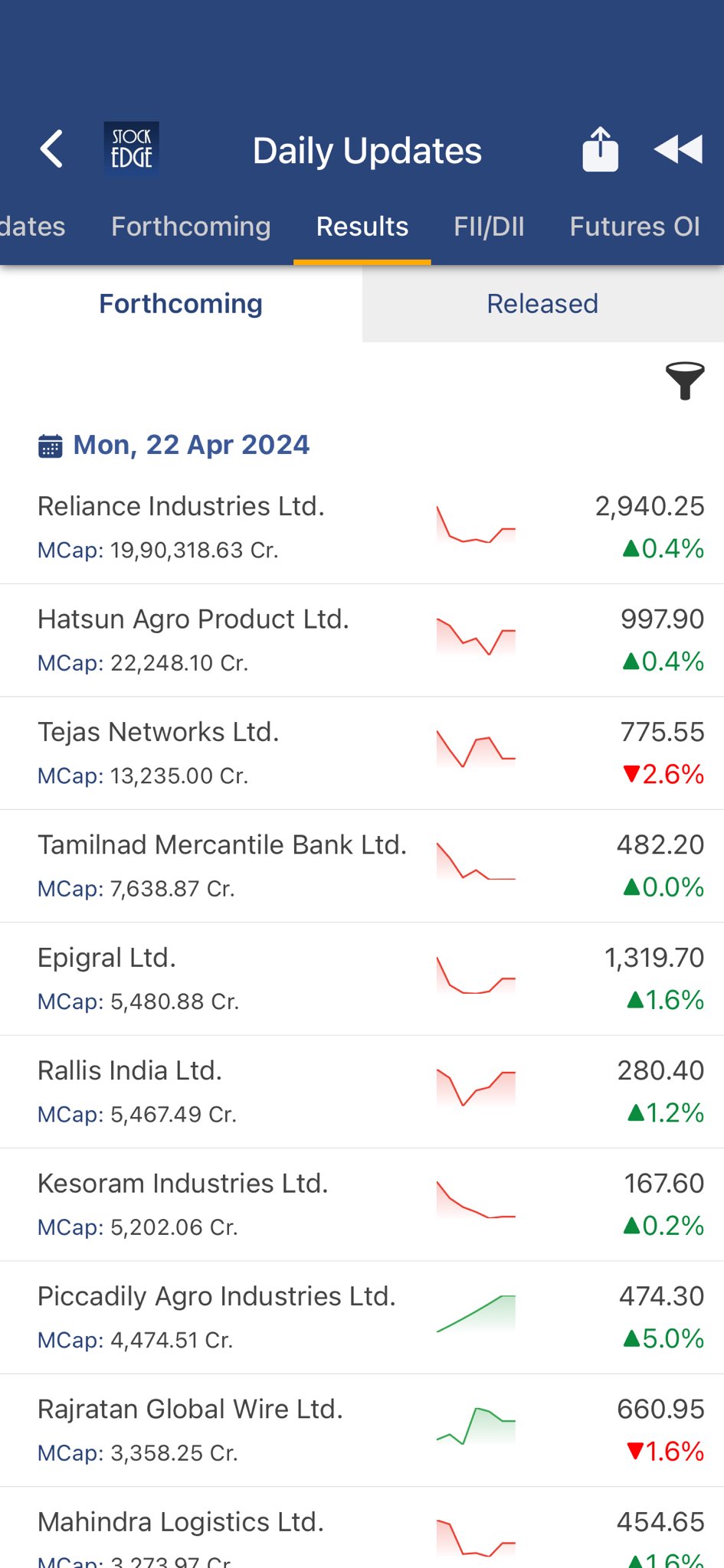Select the Epigral Ltd. row

coord(362,979)
